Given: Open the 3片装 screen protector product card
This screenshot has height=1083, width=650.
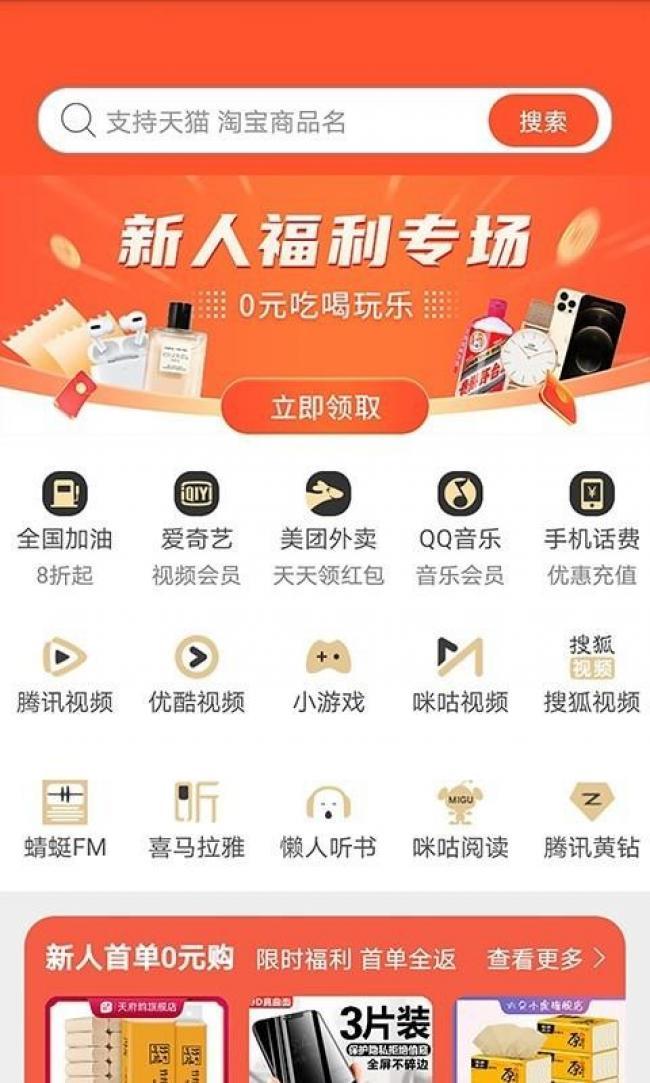Looking at the screenshot, I should pyautogui.click(x=341, y=1040).
